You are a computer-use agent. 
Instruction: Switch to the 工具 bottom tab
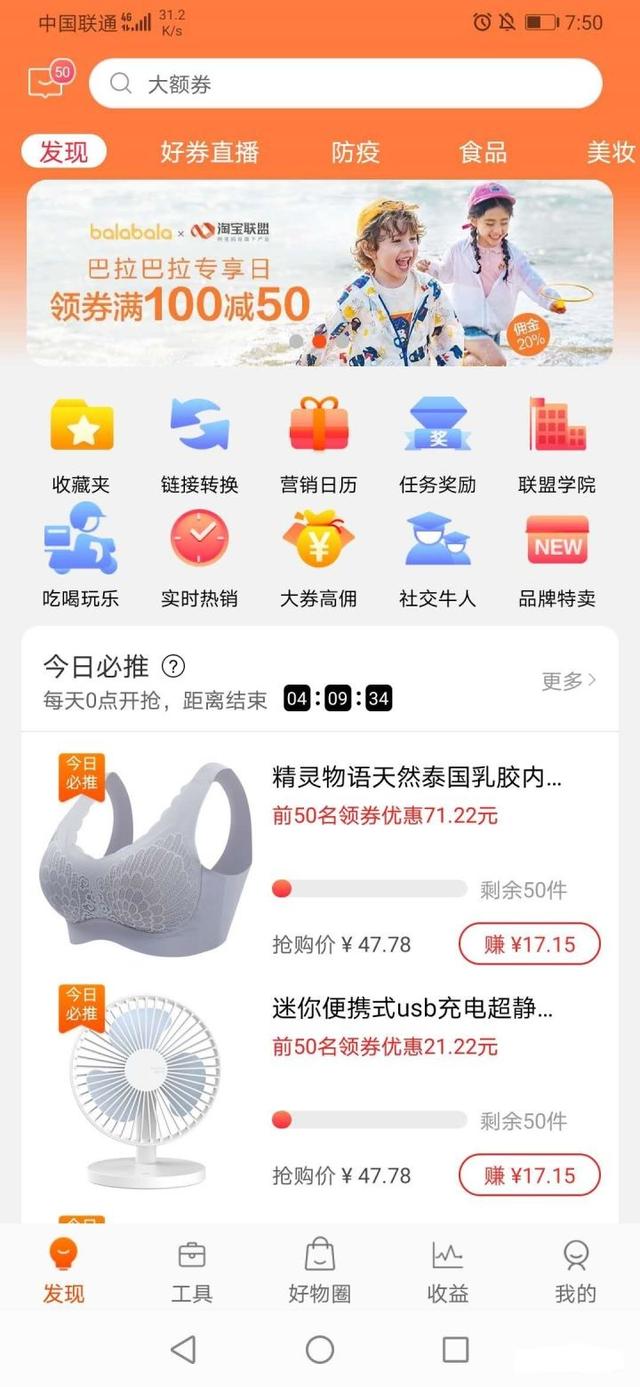coord(191,1270)
